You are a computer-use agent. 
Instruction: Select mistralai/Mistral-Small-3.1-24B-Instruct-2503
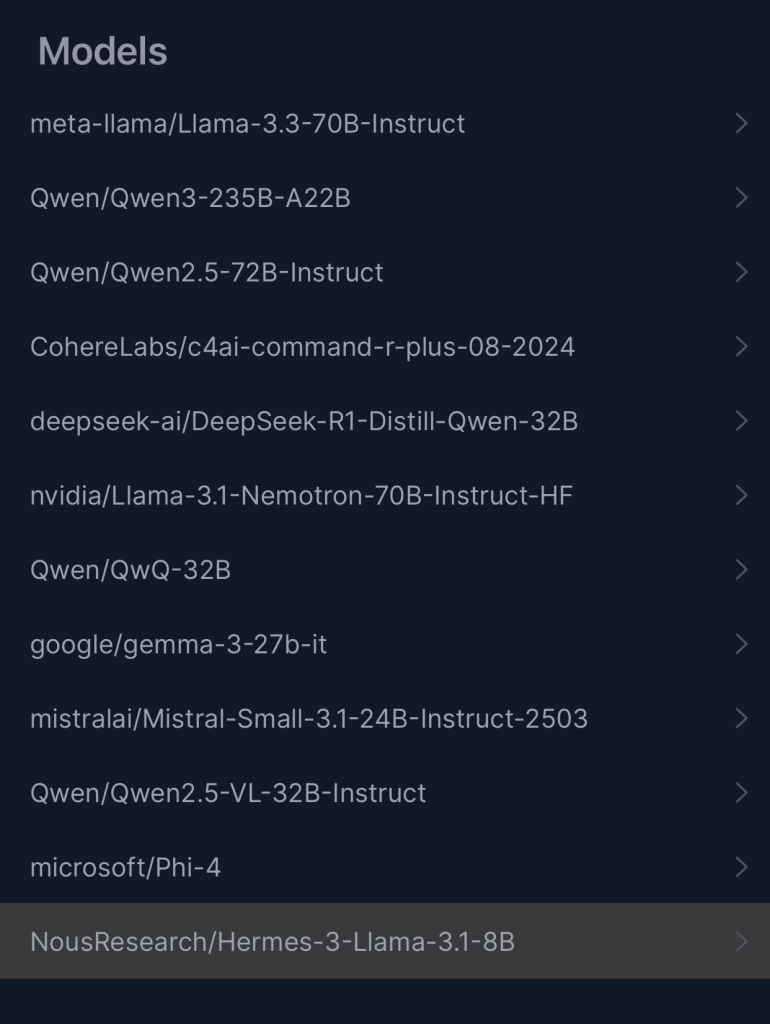pos(309,718)
